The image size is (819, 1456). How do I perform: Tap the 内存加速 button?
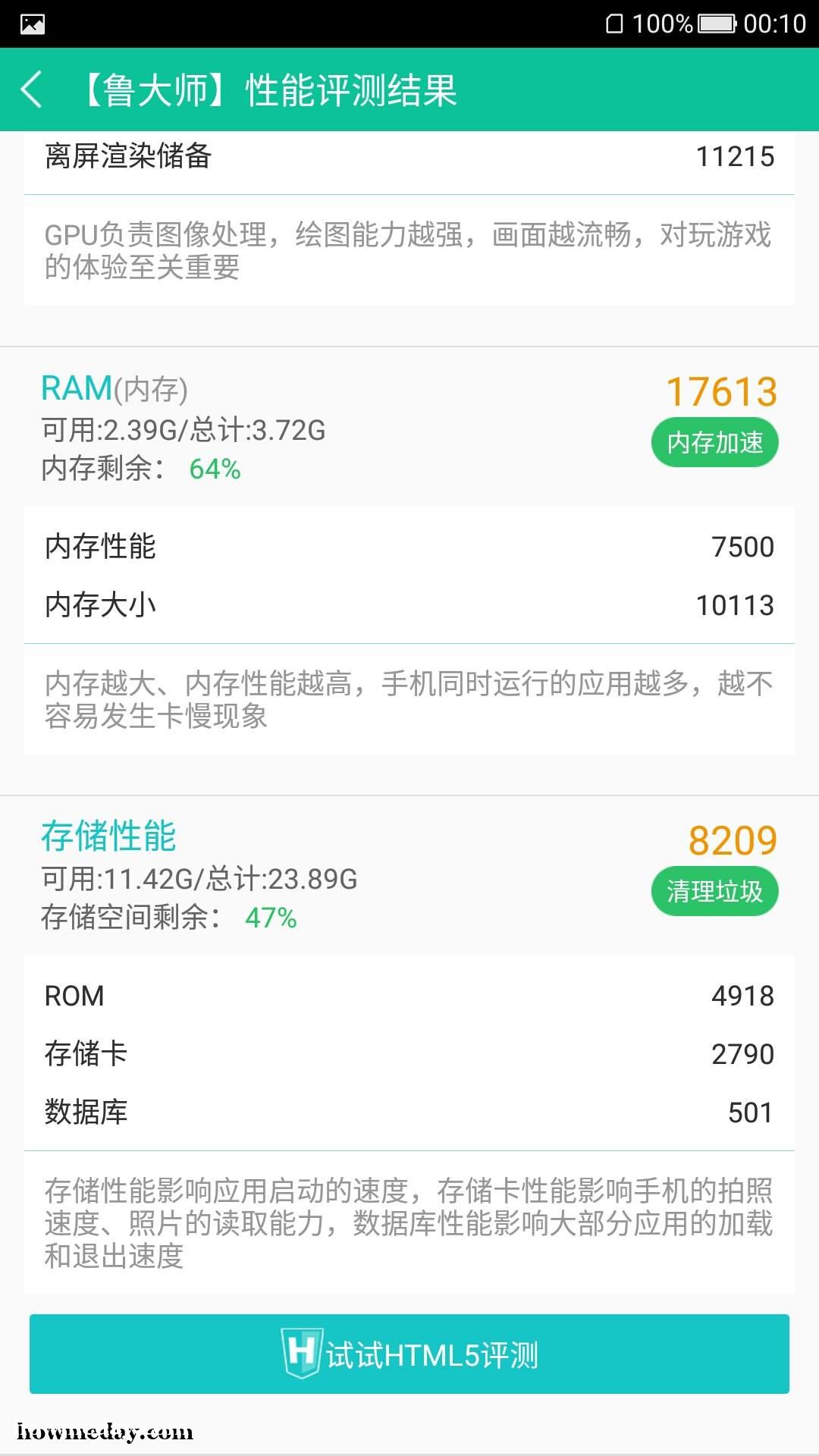click(x=714, y=442)
